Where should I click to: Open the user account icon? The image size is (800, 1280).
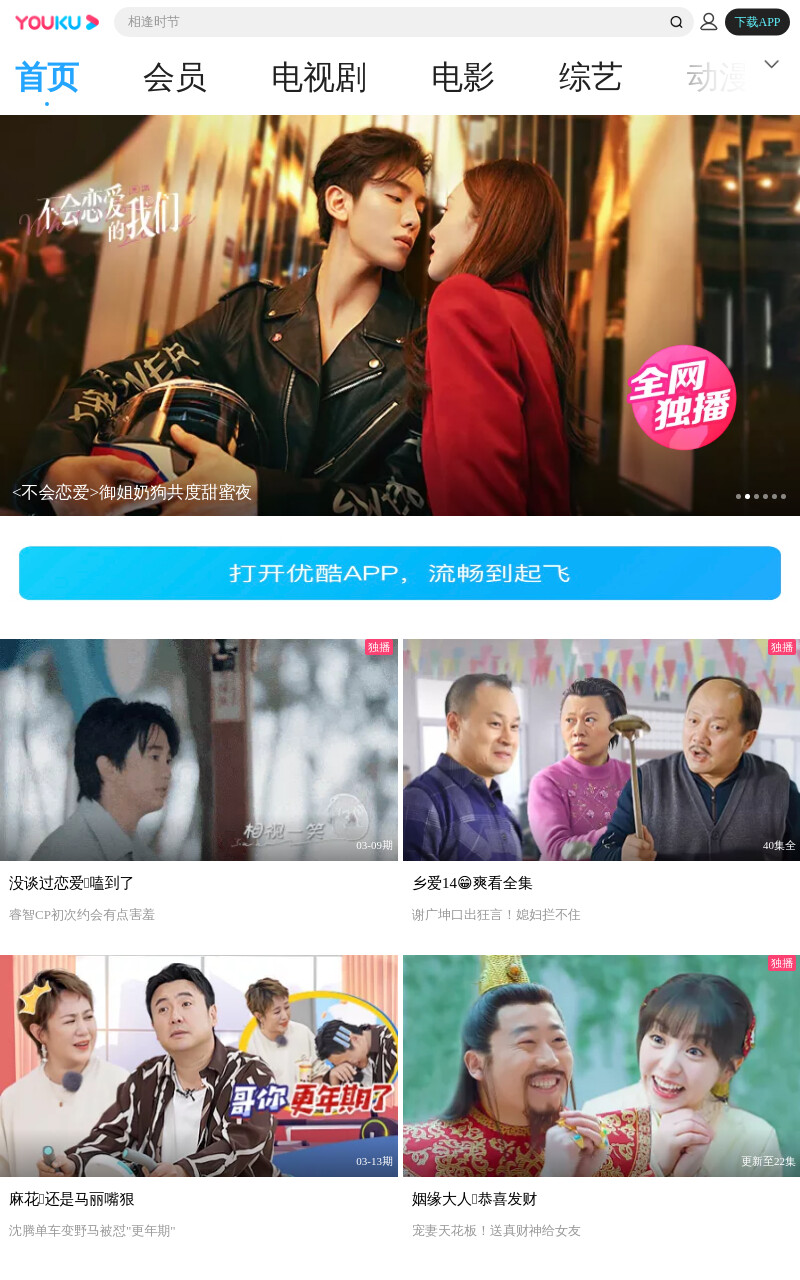709,22
